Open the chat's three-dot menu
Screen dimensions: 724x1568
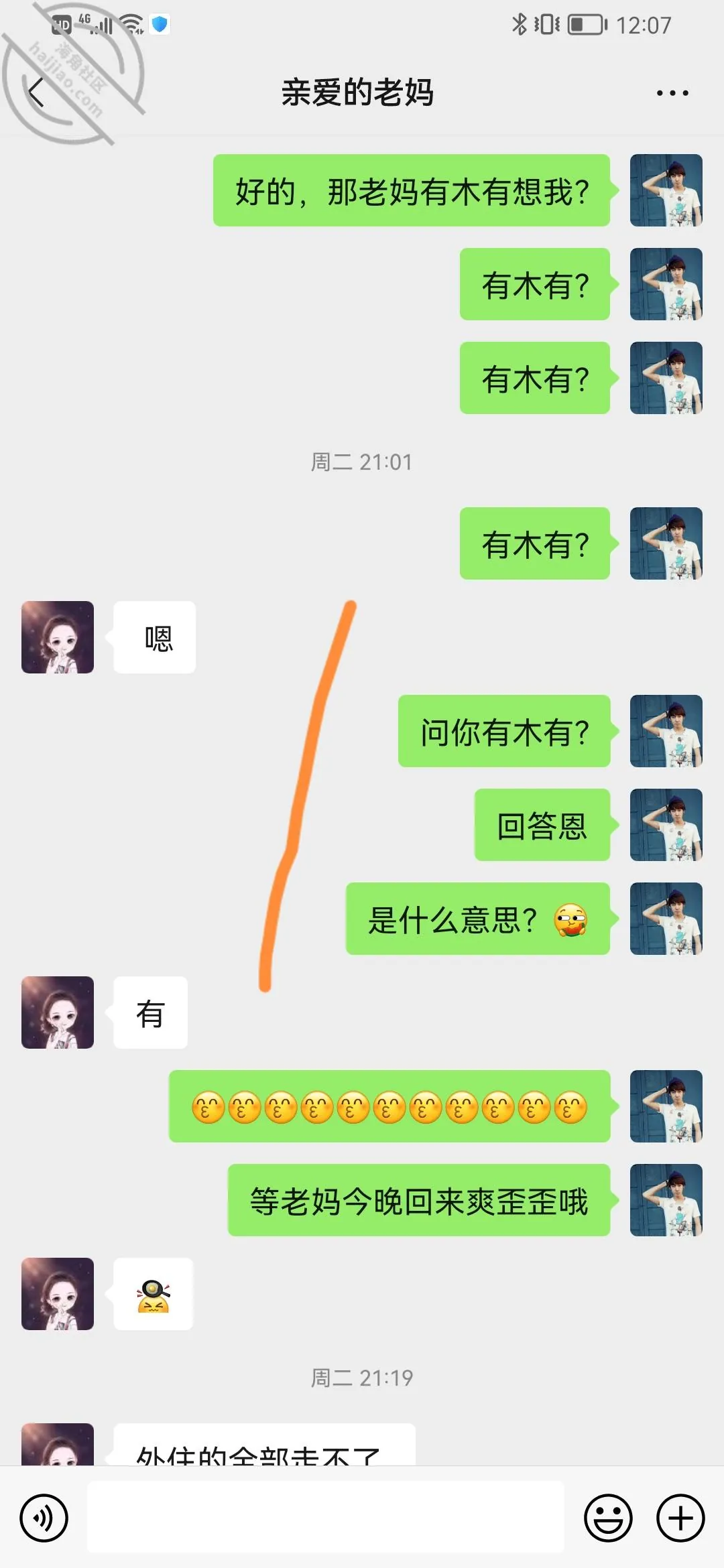point(672,93)
